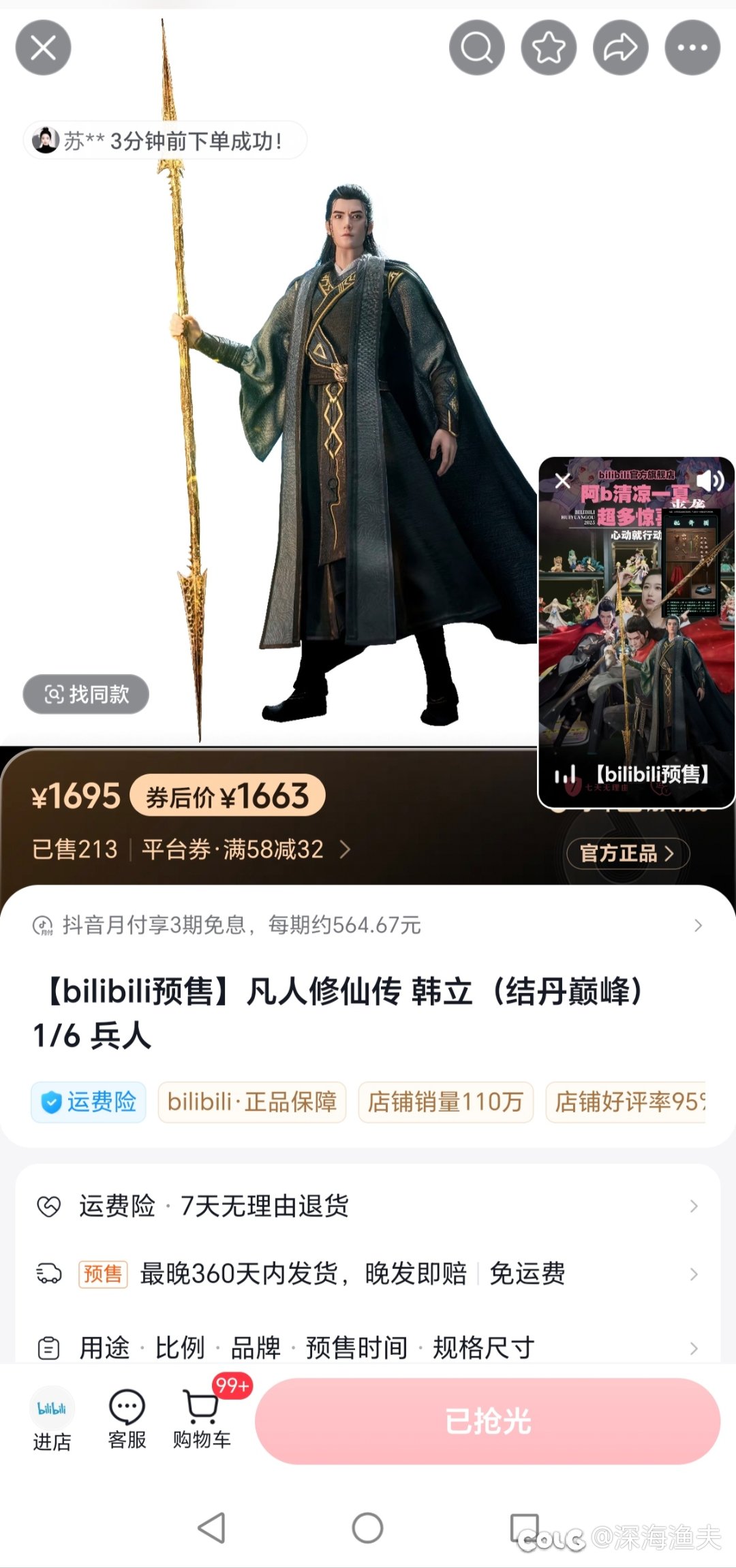
Task: Open the 官方正品 guarantee badge
Action: 627,853
